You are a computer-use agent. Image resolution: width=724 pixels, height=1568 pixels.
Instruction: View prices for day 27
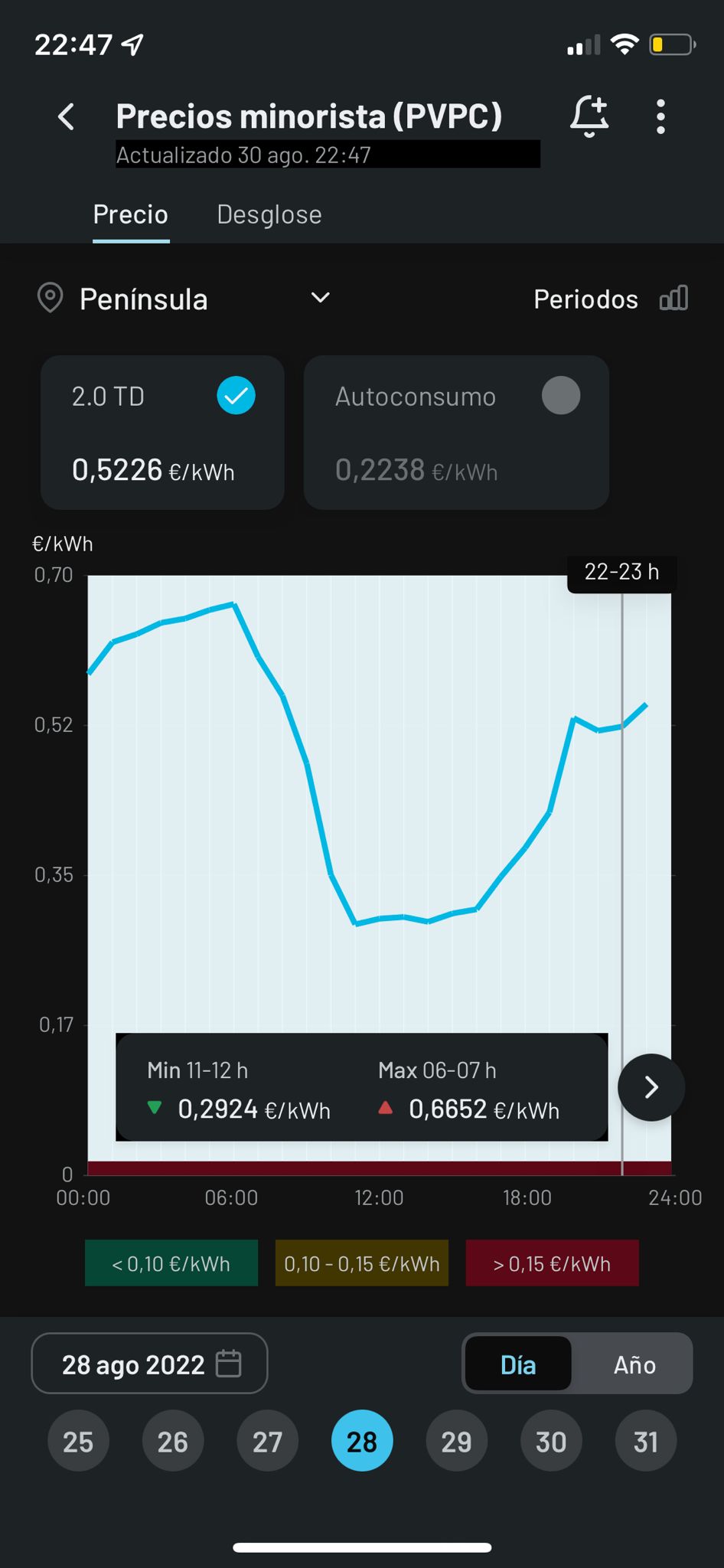click(267, 1442)
